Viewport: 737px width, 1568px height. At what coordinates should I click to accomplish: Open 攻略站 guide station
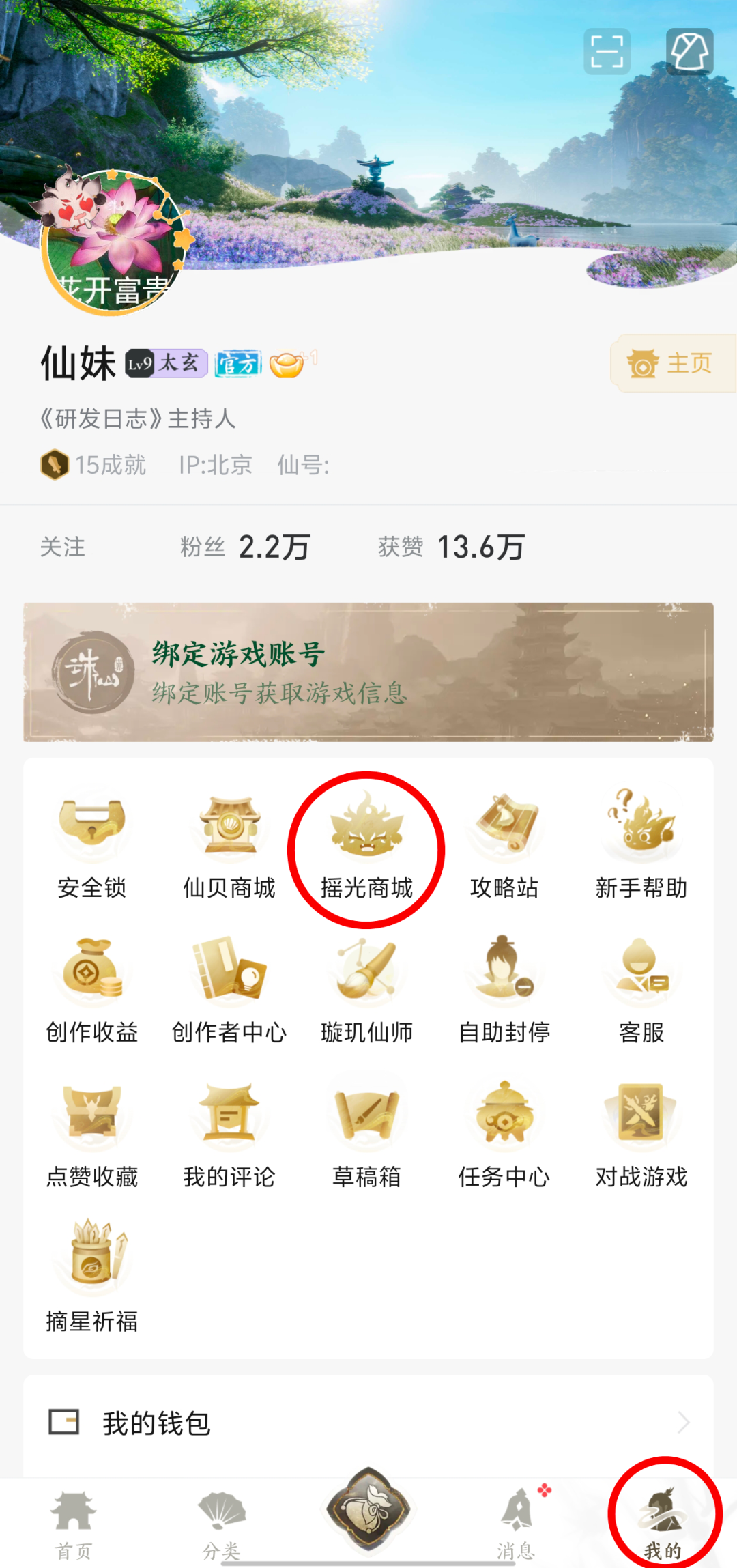tap(504, 845)
